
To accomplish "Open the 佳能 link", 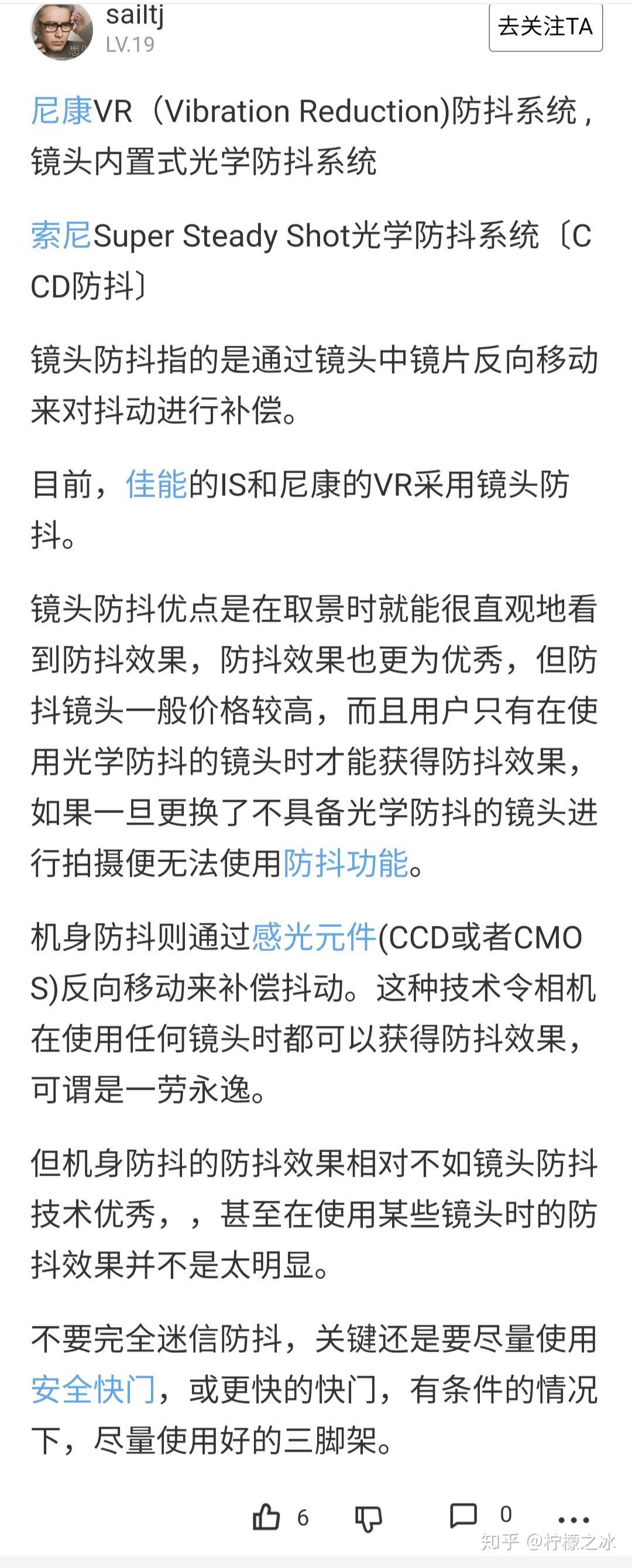I will point(156,484).
